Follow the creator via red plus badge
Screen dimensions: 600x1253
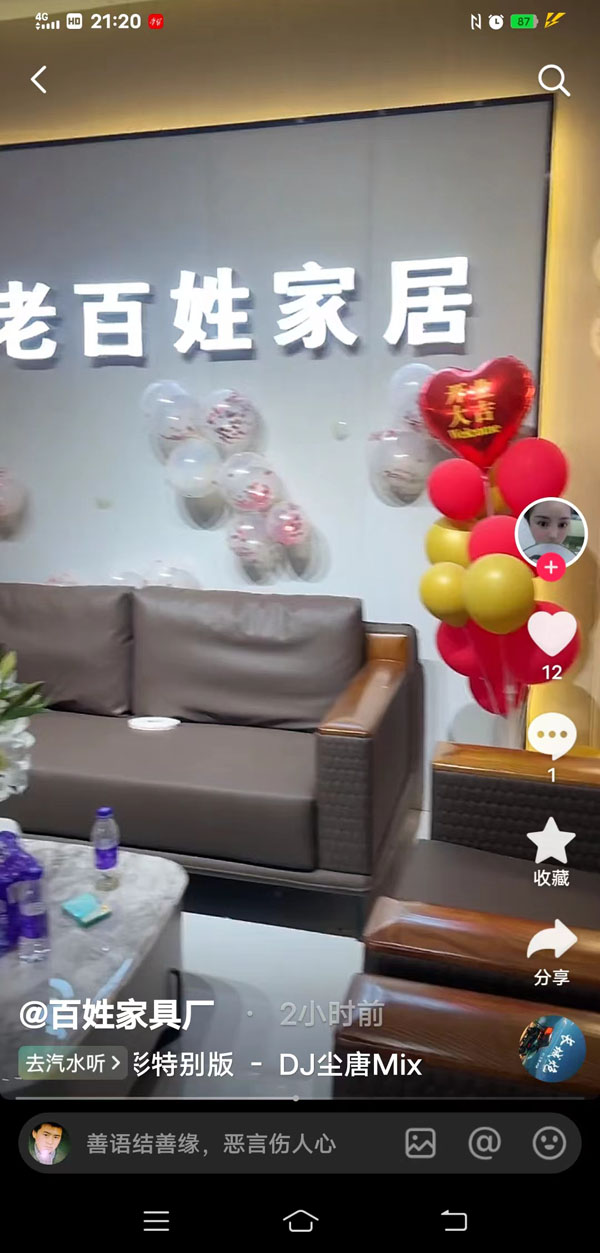click(550, 567)
